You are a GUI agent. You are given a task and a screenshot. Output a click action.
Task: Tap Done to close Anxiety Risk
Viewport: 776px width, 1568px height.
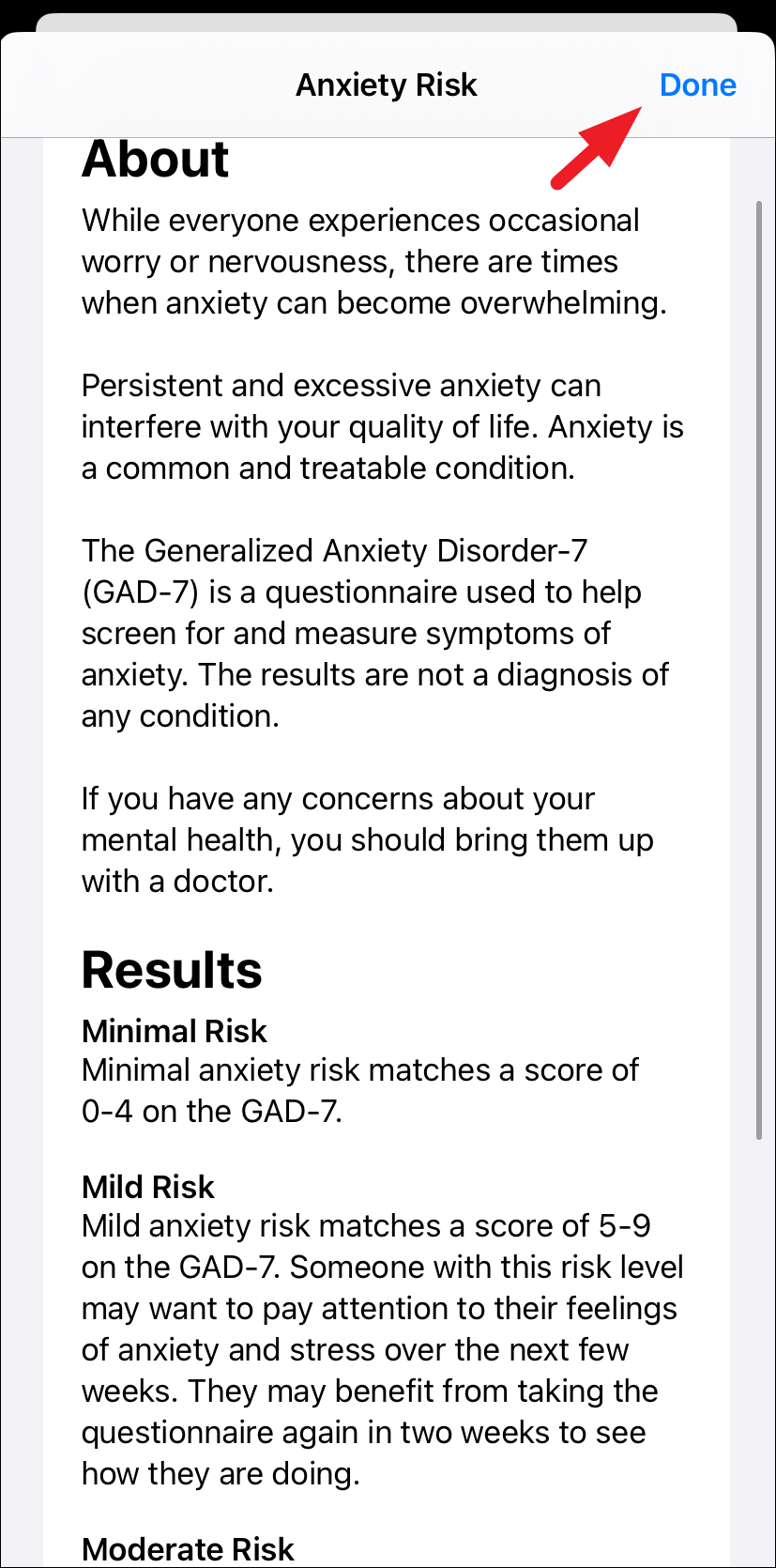click(x=697, y=85)
